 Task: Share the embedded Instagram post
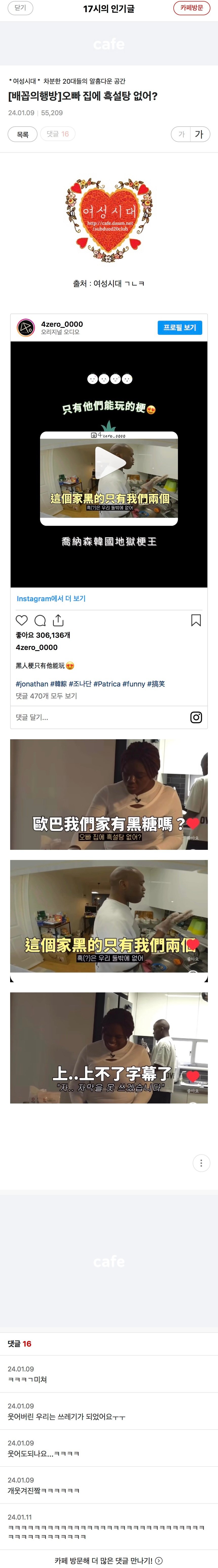(59, 620)
